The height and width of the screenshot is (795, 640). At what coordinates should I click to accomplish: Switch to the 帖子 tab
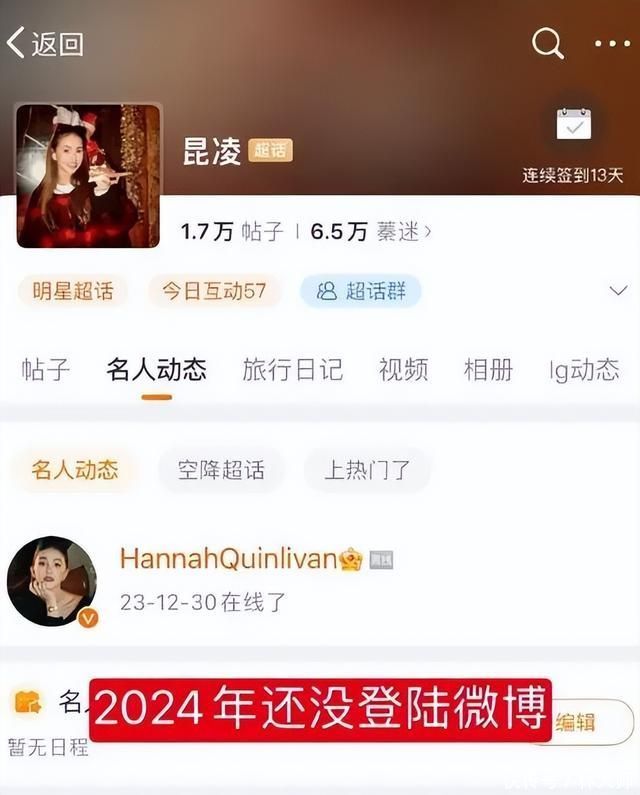46,369
